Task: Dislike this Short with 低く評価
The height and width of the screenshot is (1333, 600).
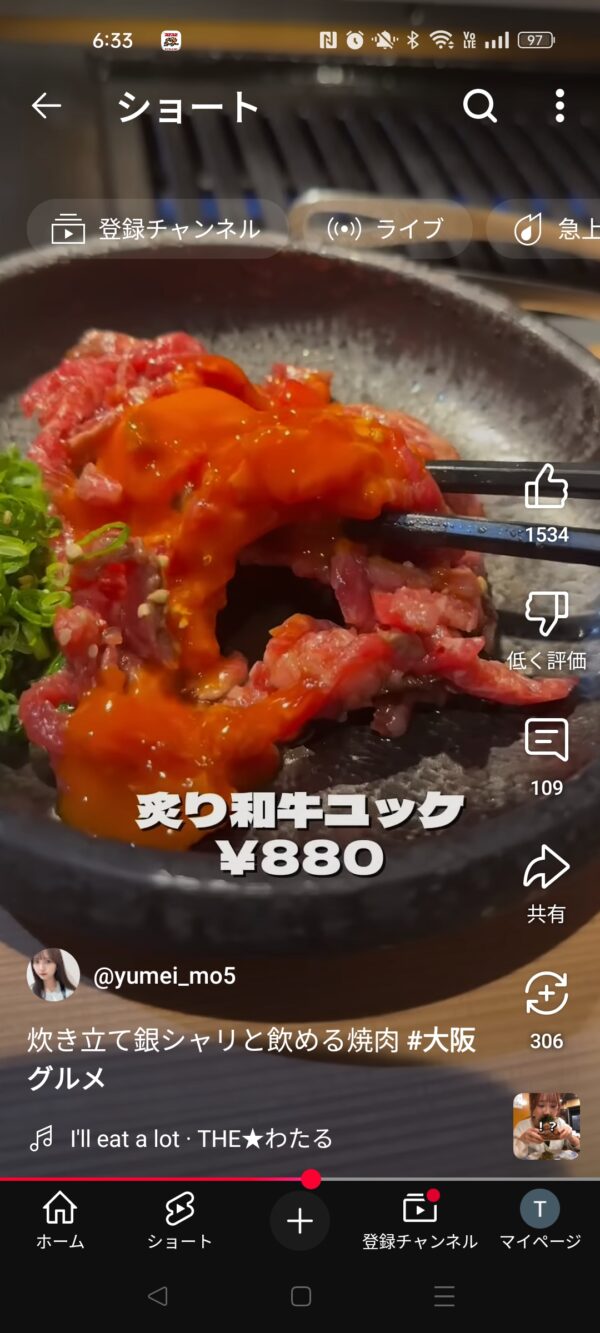Action: 546,614
